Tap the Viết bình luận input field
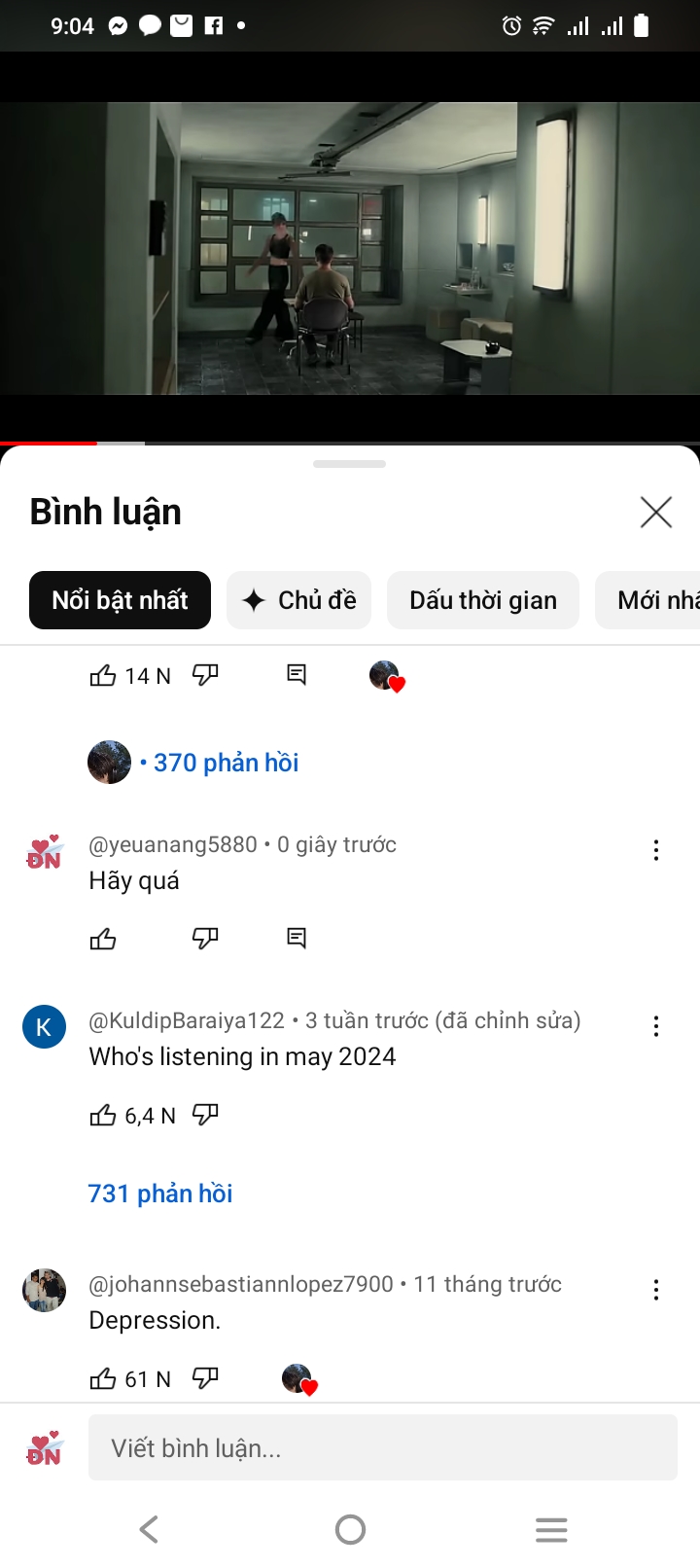Viewport: 700px width, 1568px height. (382, 1447)
